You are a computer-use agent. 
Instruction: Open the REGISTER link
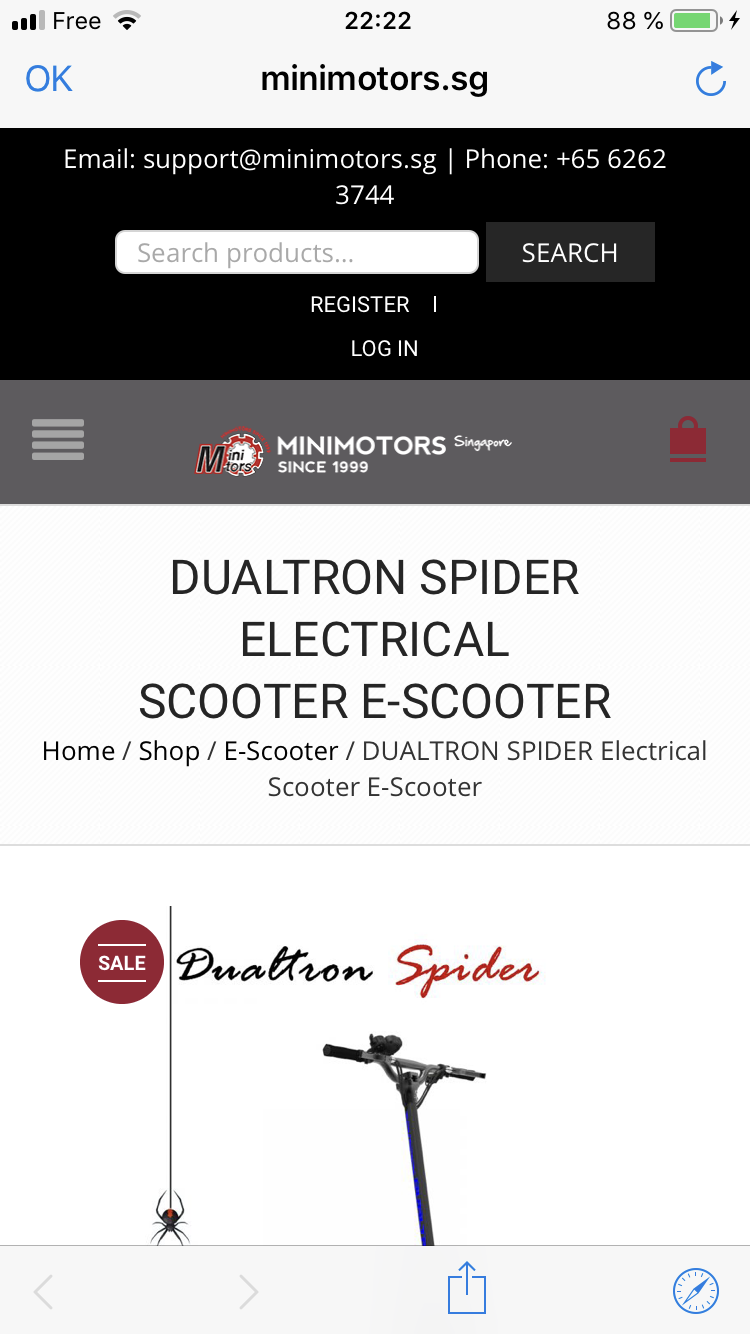point(360,304)
